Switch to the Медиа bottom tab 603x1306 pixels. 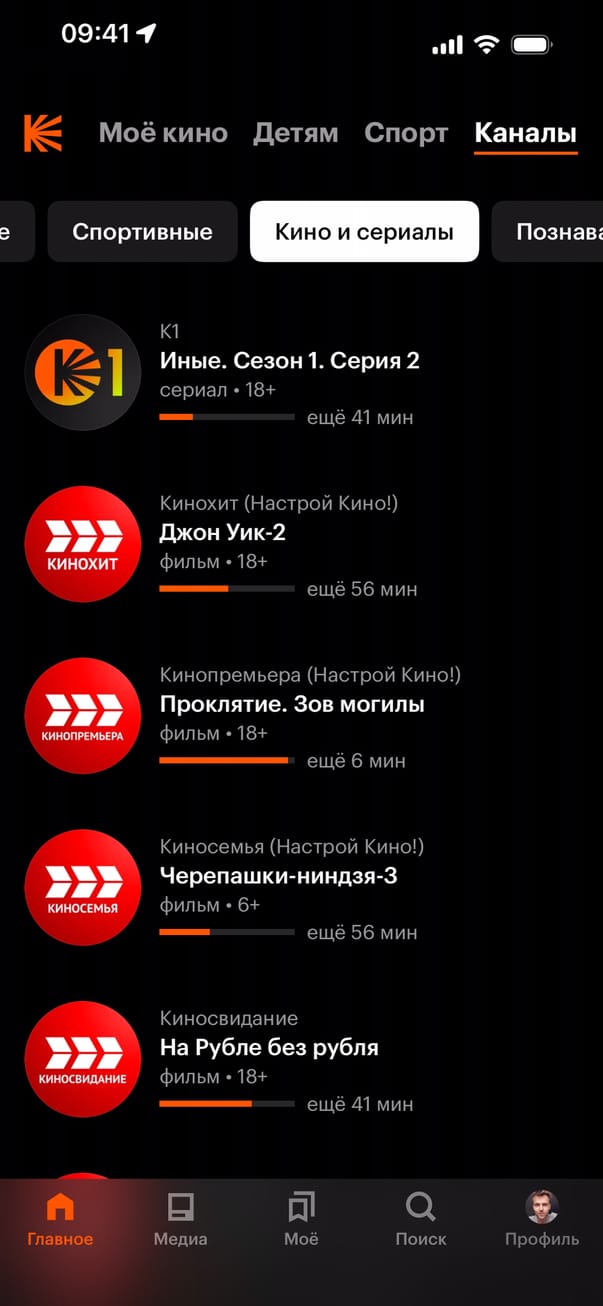(180, 1220)
